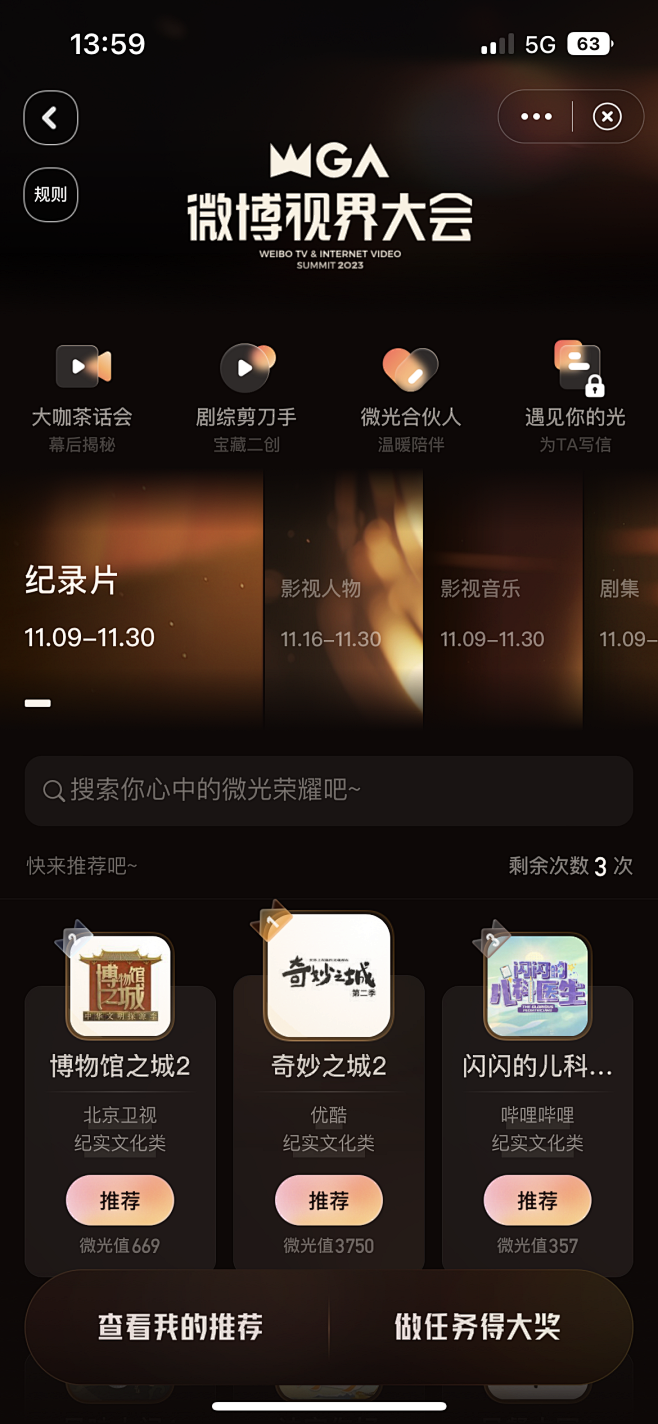Open the 规则 rules button
658x1424 pixels.
pos(50,194)
